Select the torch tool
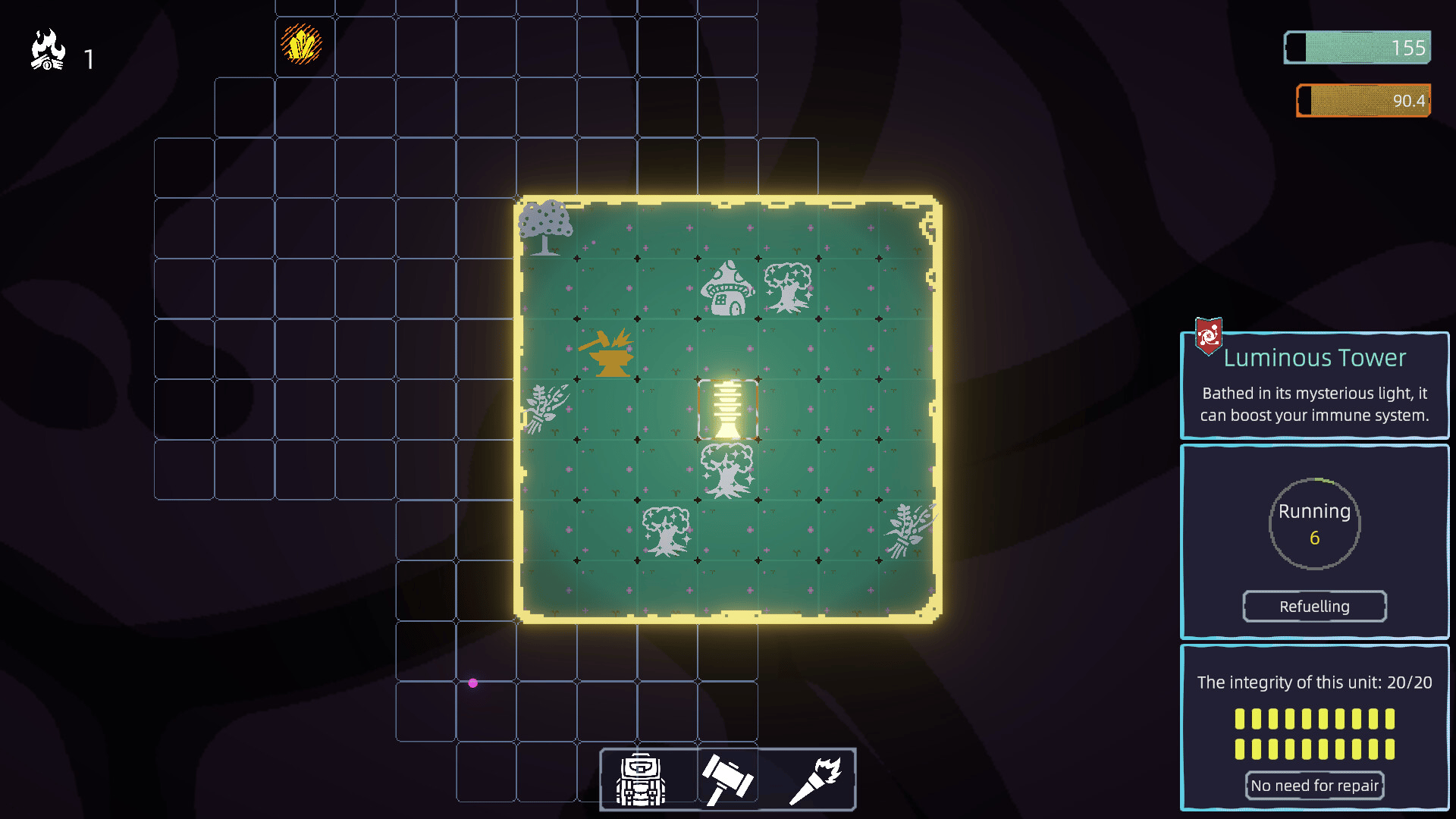Image resolution: width=1456 pixels, height=819 pixels. [x=814, y=780]
